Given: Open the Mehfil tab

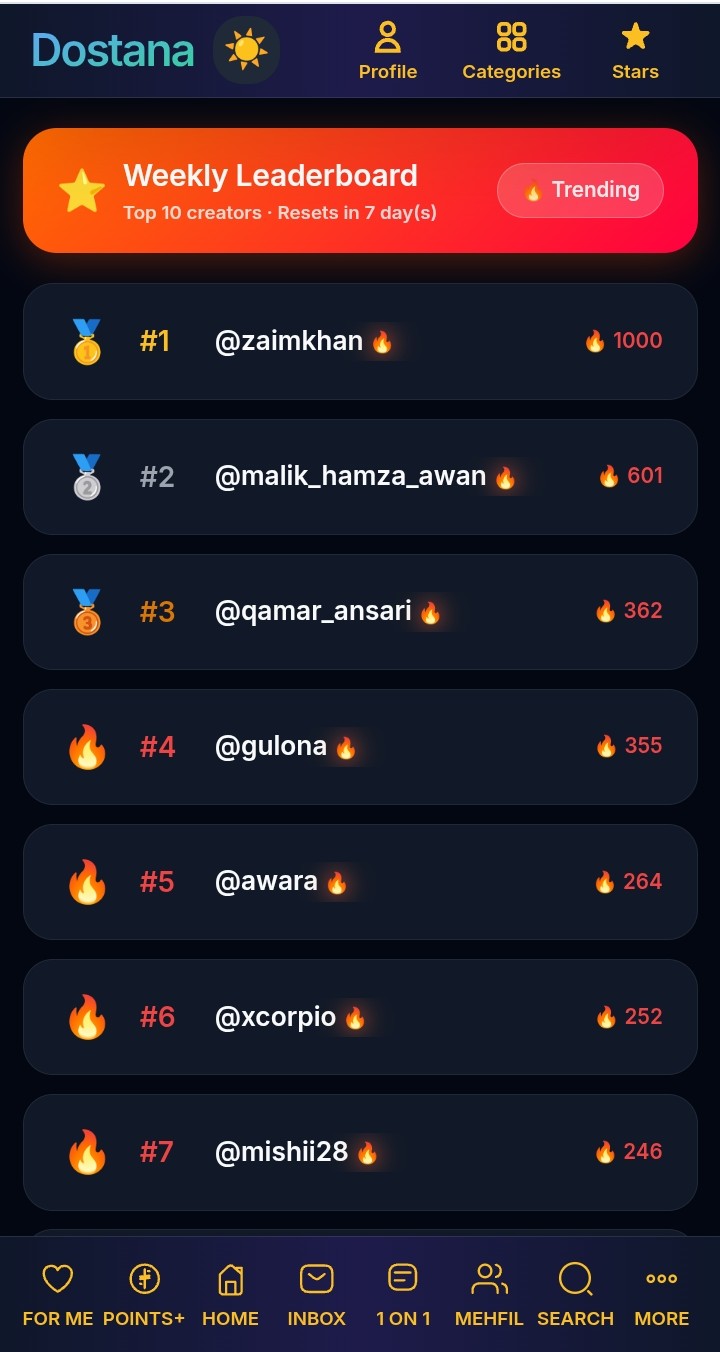Looking at the screenshot, I should (489, 1294).
